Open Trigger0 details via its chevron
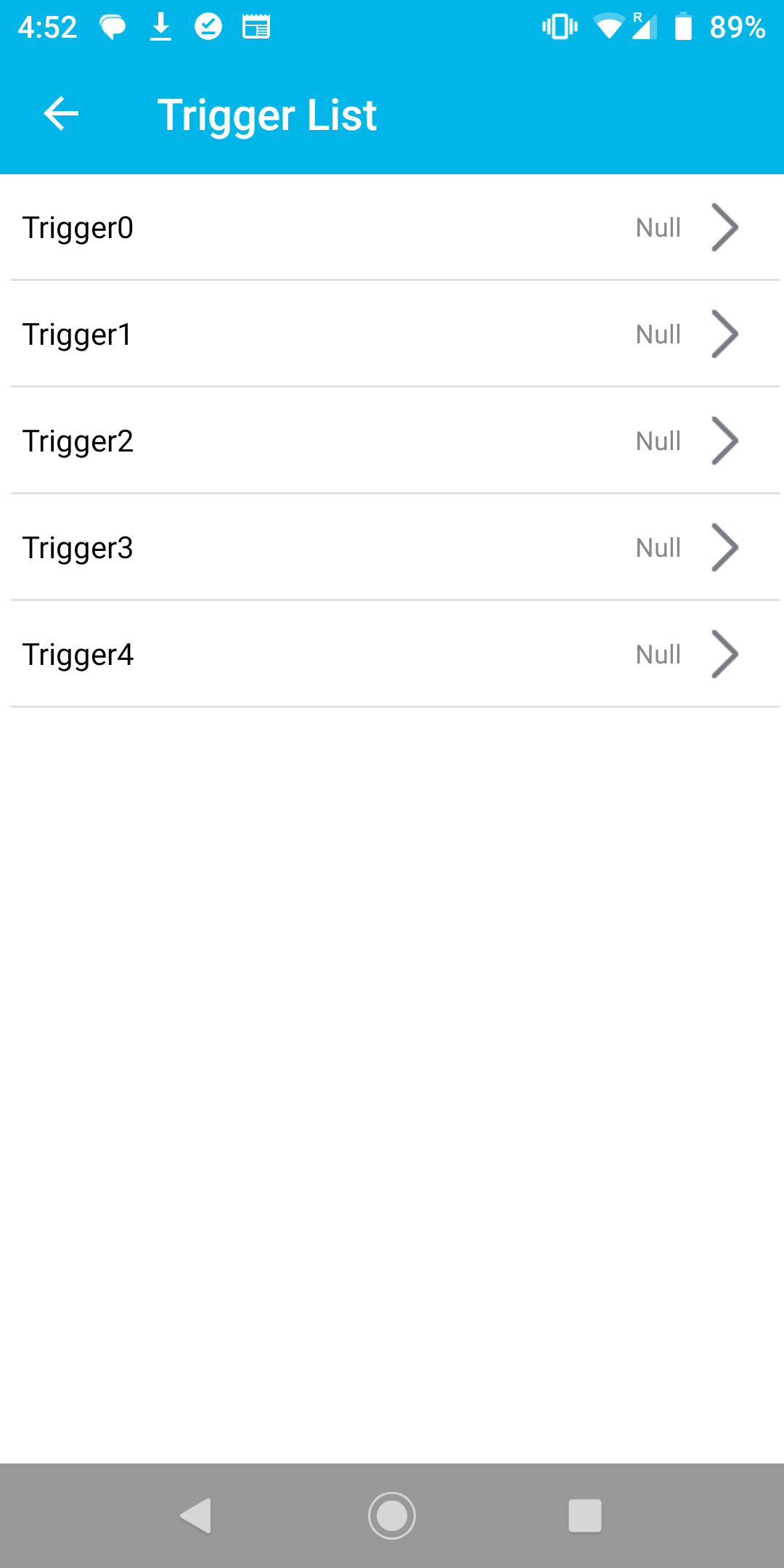The width and height of the screenshot is (784, 1568). [726, 227]
